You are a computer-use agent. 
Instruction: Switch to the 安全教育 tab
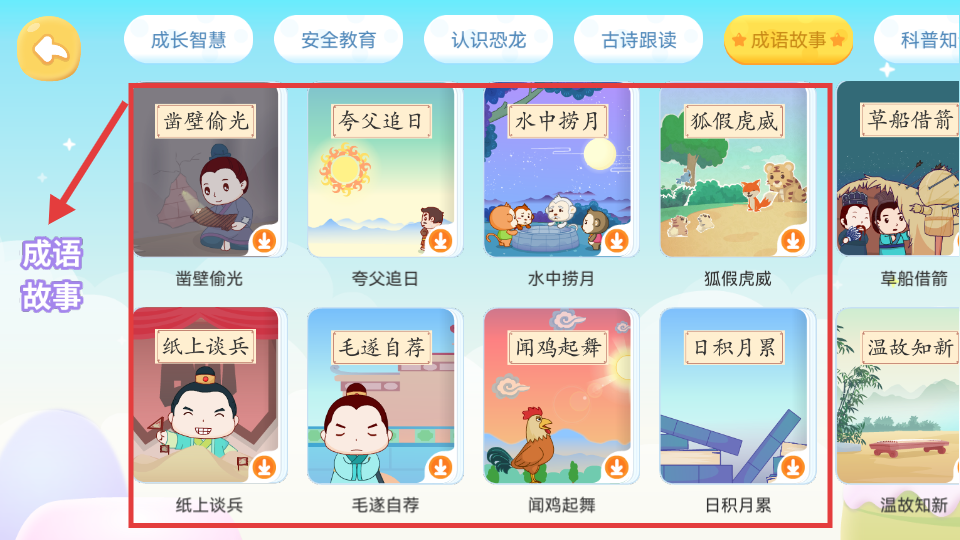(x=338, y=41)
